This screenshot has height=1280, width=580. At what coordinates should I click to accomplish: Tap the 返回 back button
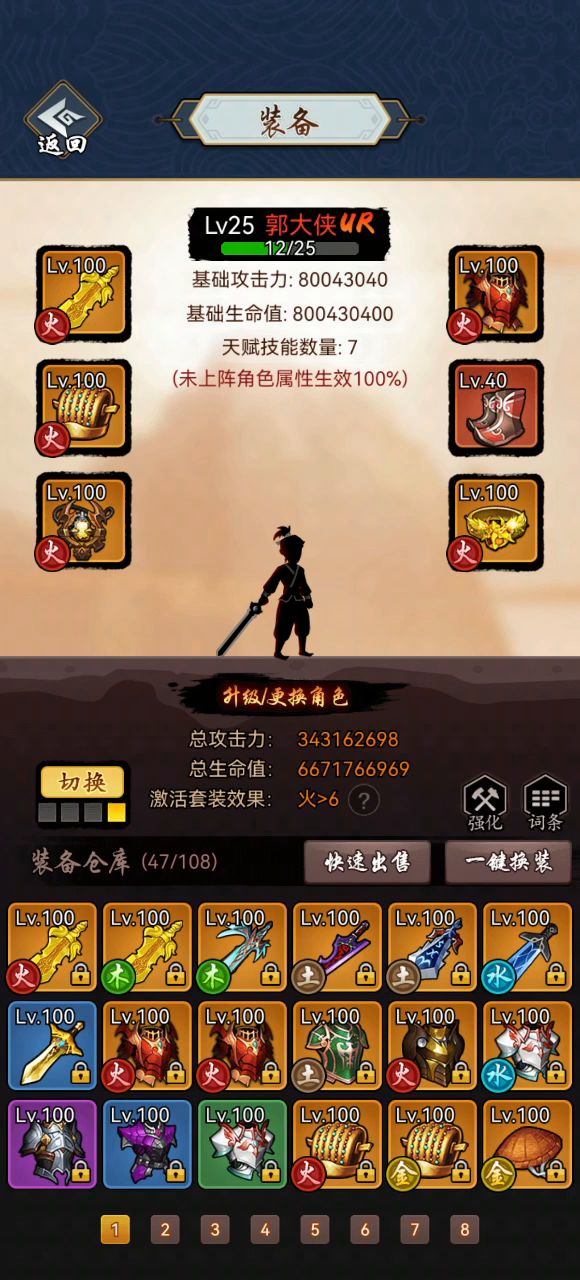62,120
